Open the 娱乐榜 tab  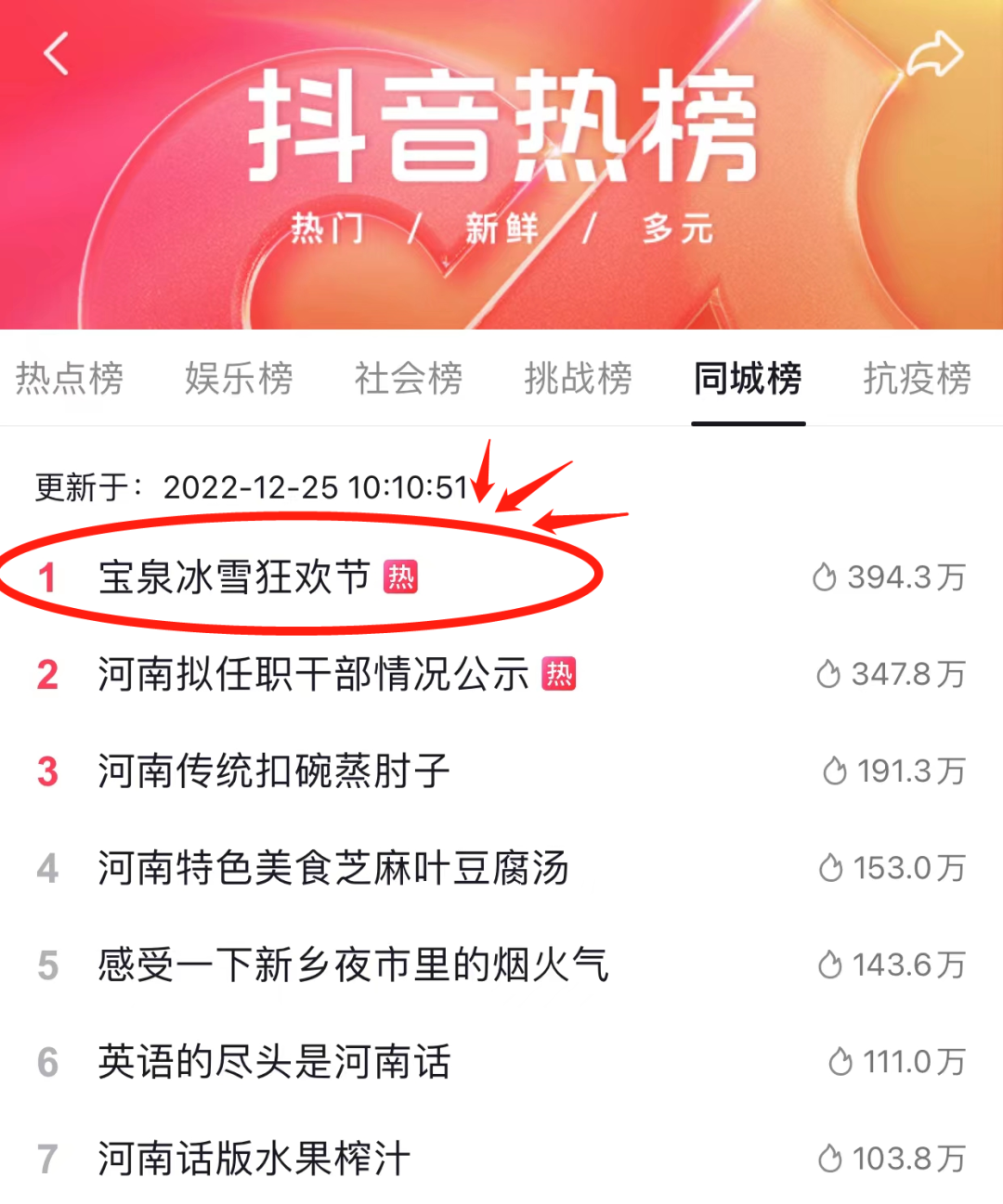pyautogui.click(x=239, y=379)
